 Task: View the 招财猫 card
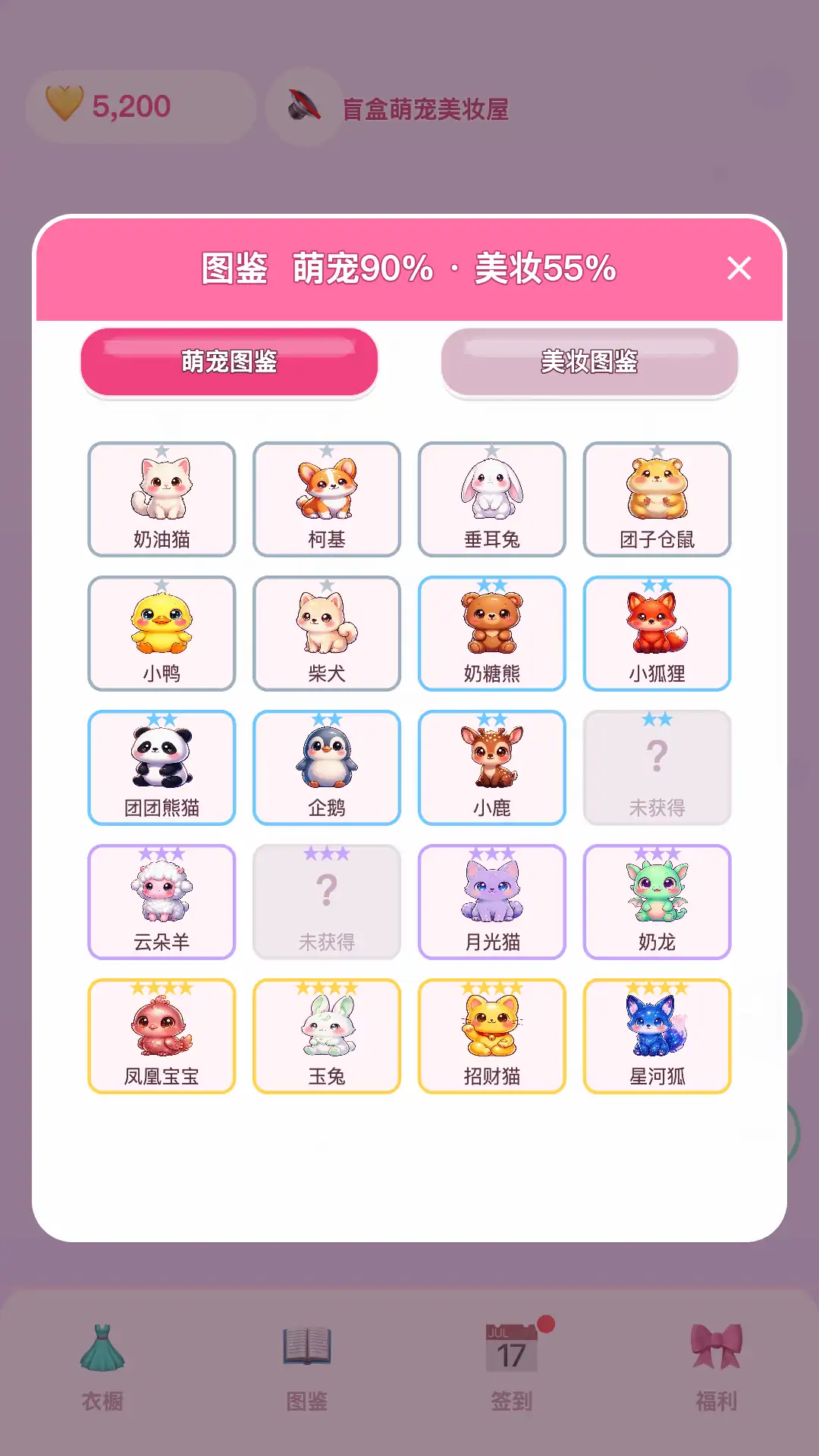(492, 1036)
